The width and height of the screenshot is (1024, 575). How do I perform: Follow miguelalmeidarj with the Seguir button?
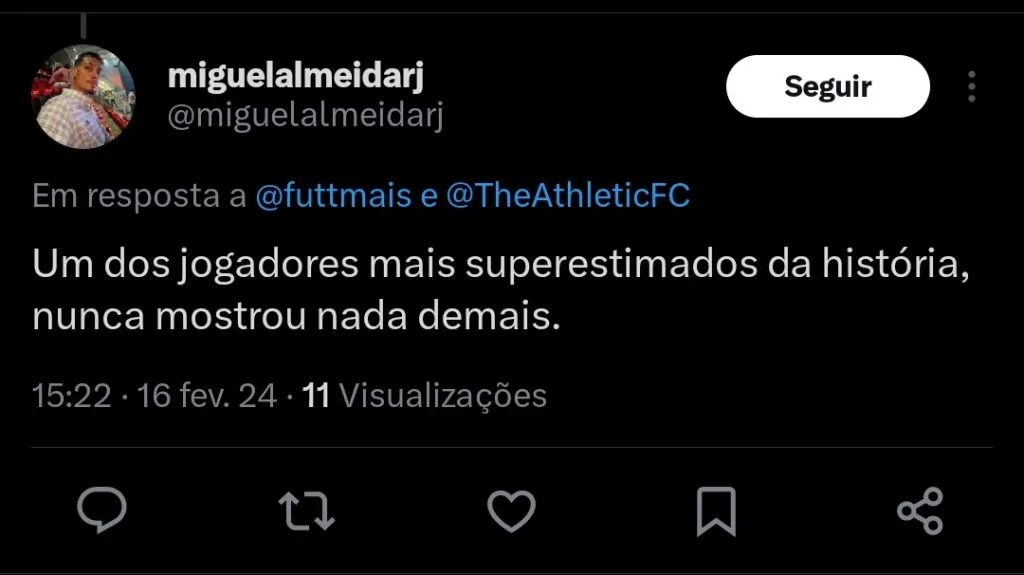click(827, 87)
